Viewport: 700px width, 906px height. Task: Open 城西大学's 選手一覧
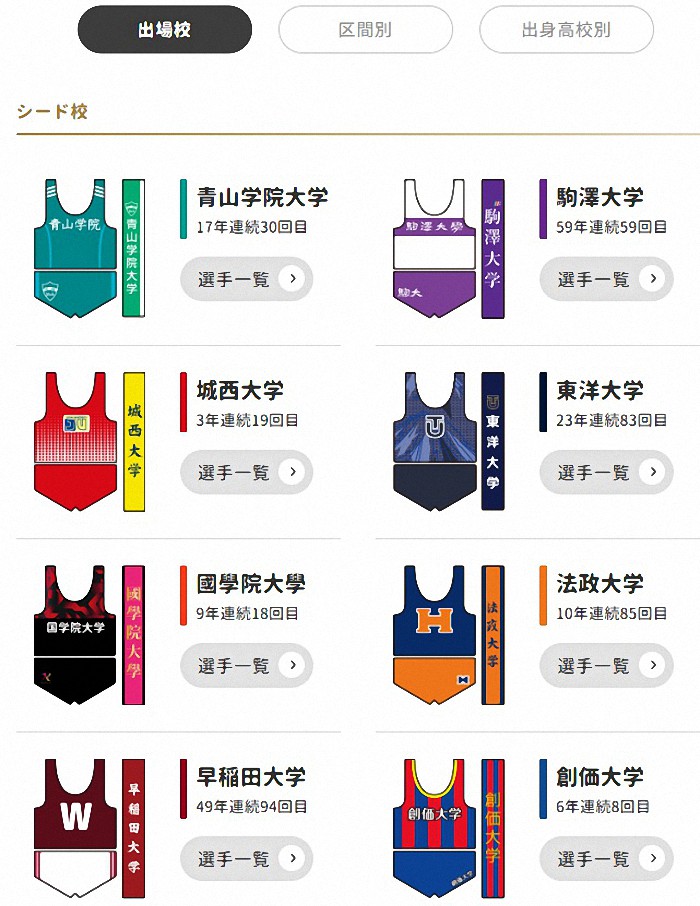pos(246,472)
